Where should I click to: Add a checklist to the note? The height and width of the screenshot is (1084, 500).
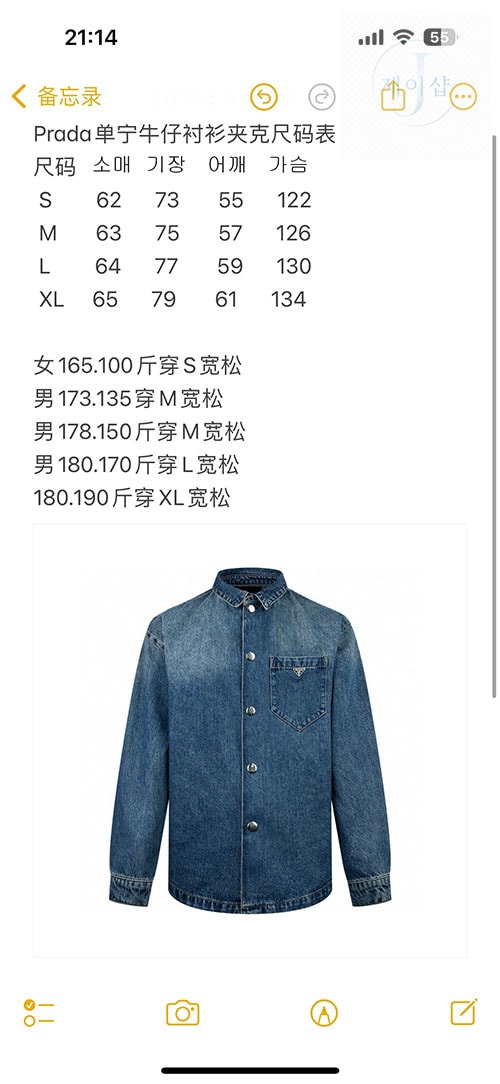pyautogui.click(x=39, y=1013)
